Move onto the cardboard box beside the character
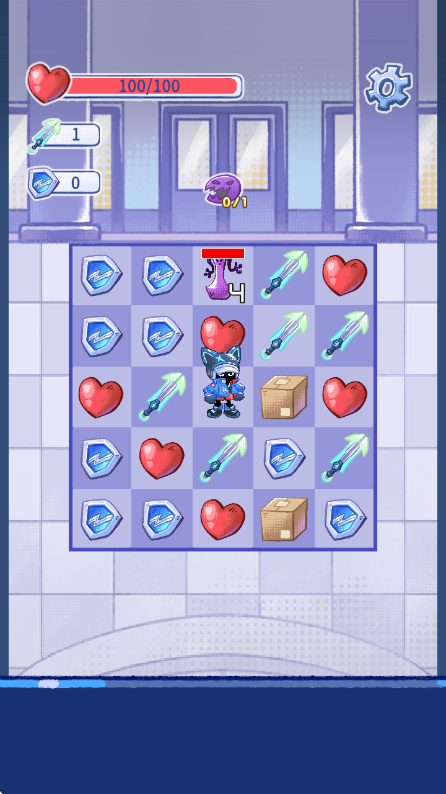The width and height of the screenshot is (446, 794). coord(284,396)
